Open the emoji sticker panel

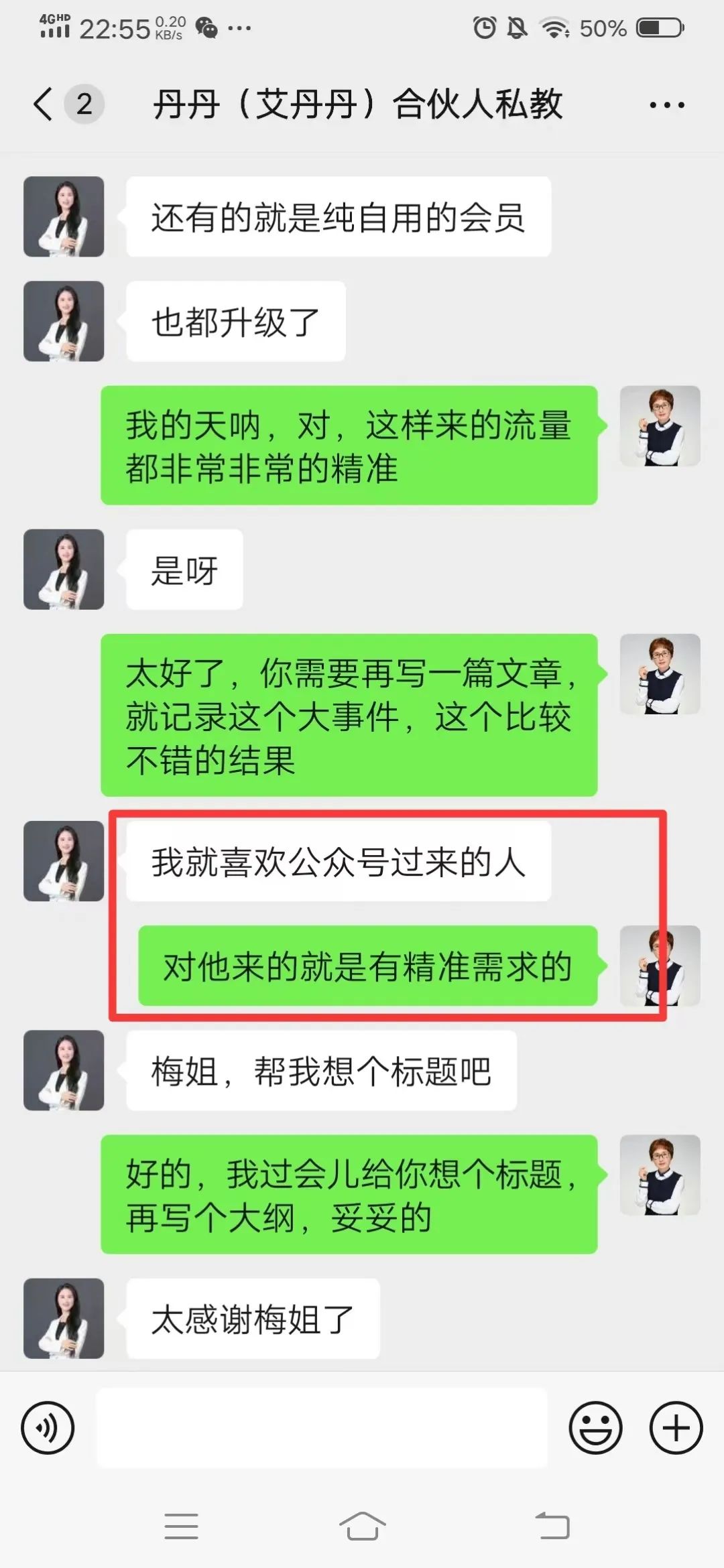click(x=595, y=1427)
